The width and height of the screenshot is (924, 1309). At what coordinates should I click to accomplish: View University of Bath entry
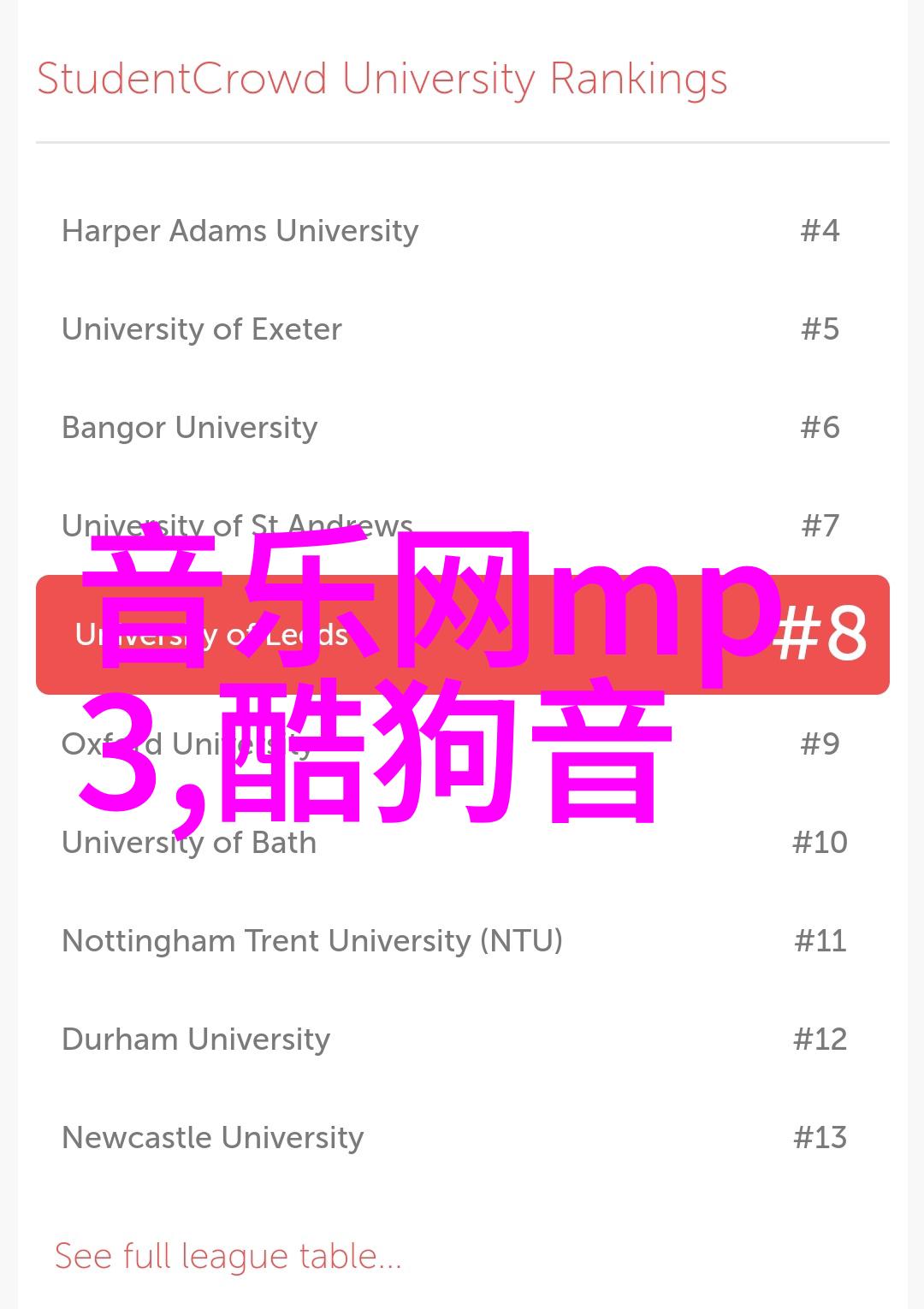[189, 843]
